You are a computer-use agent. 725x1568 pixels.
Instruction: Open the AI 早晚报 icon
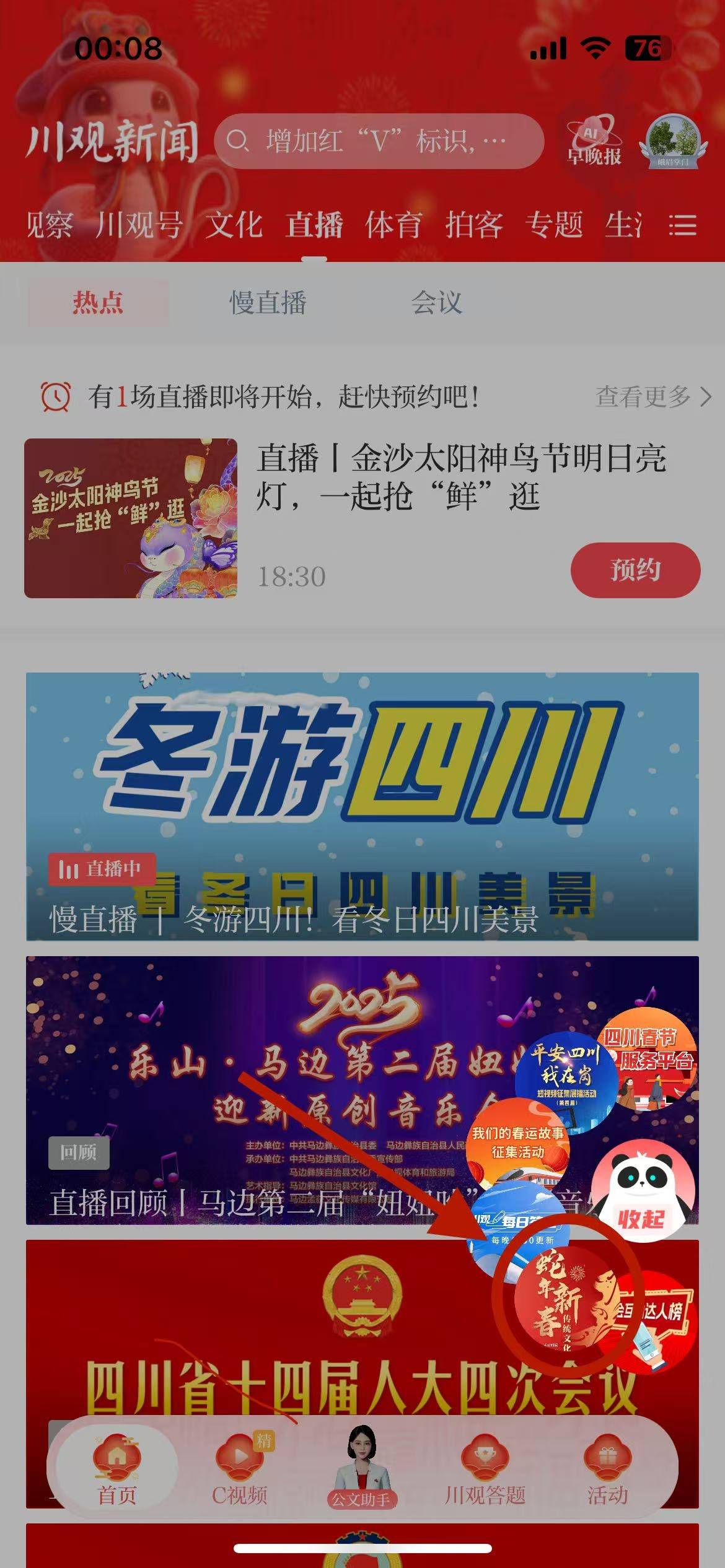[594, 141]
